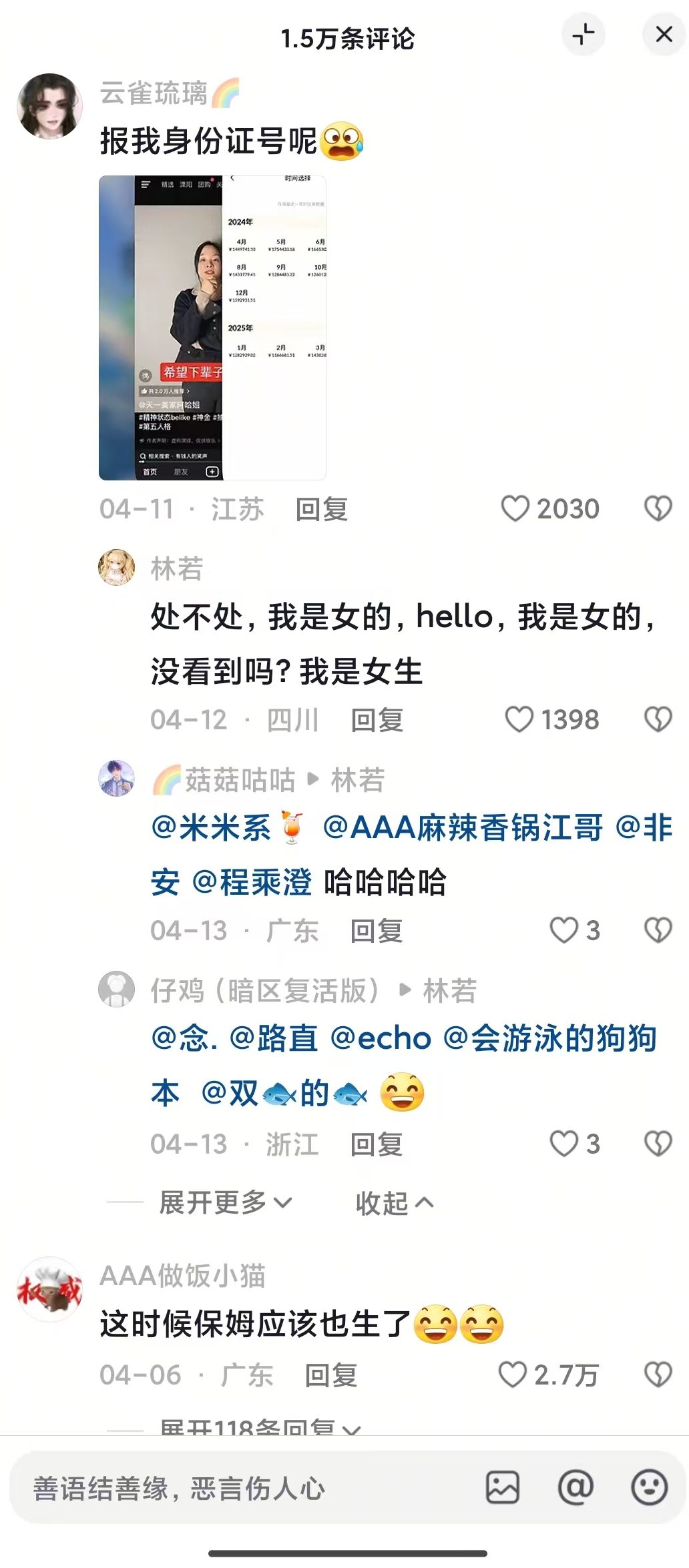Attach an image to the comment

coord(502,1489)
